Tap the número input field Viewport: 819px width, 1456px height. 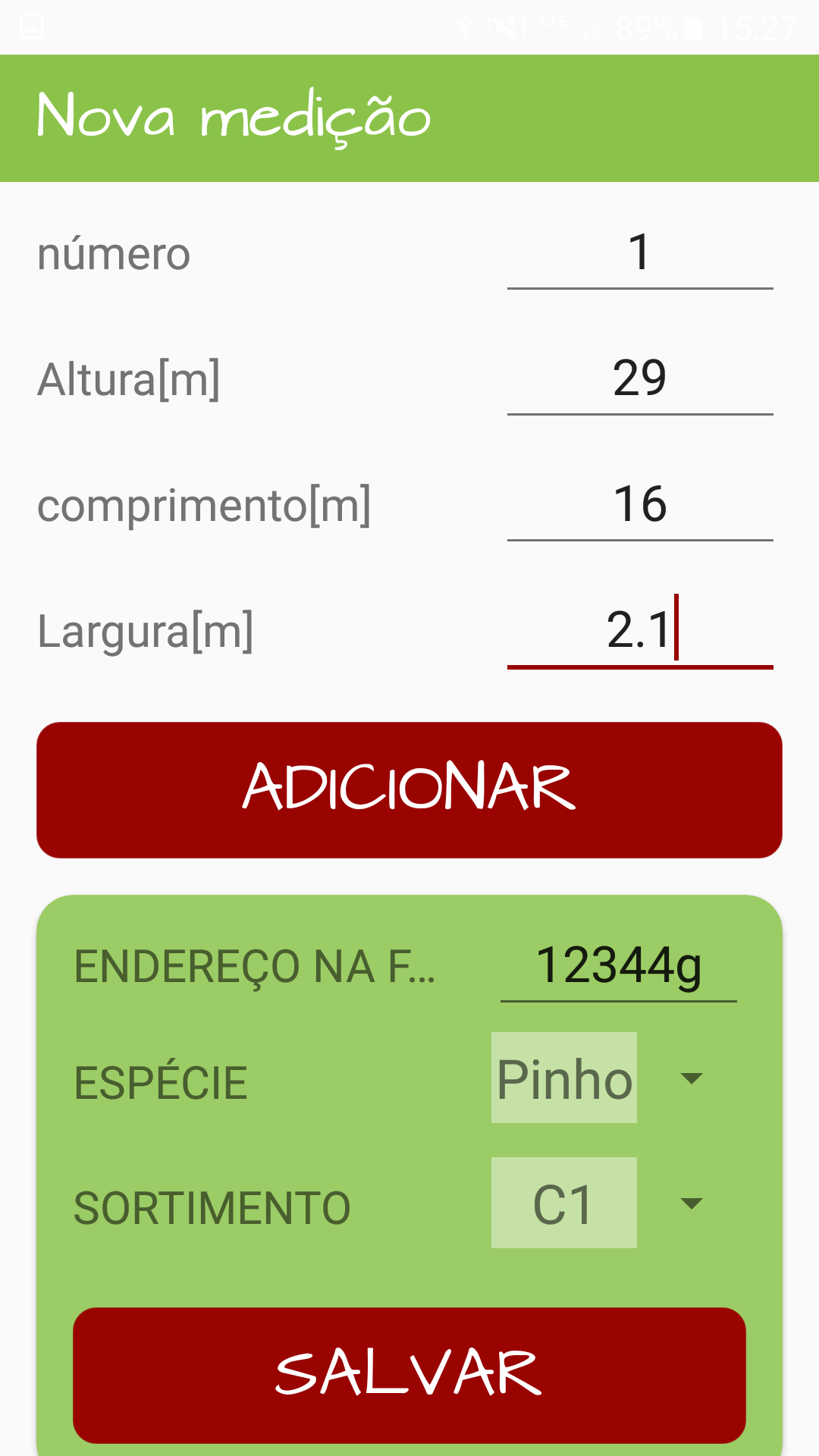tap(640, 254)
